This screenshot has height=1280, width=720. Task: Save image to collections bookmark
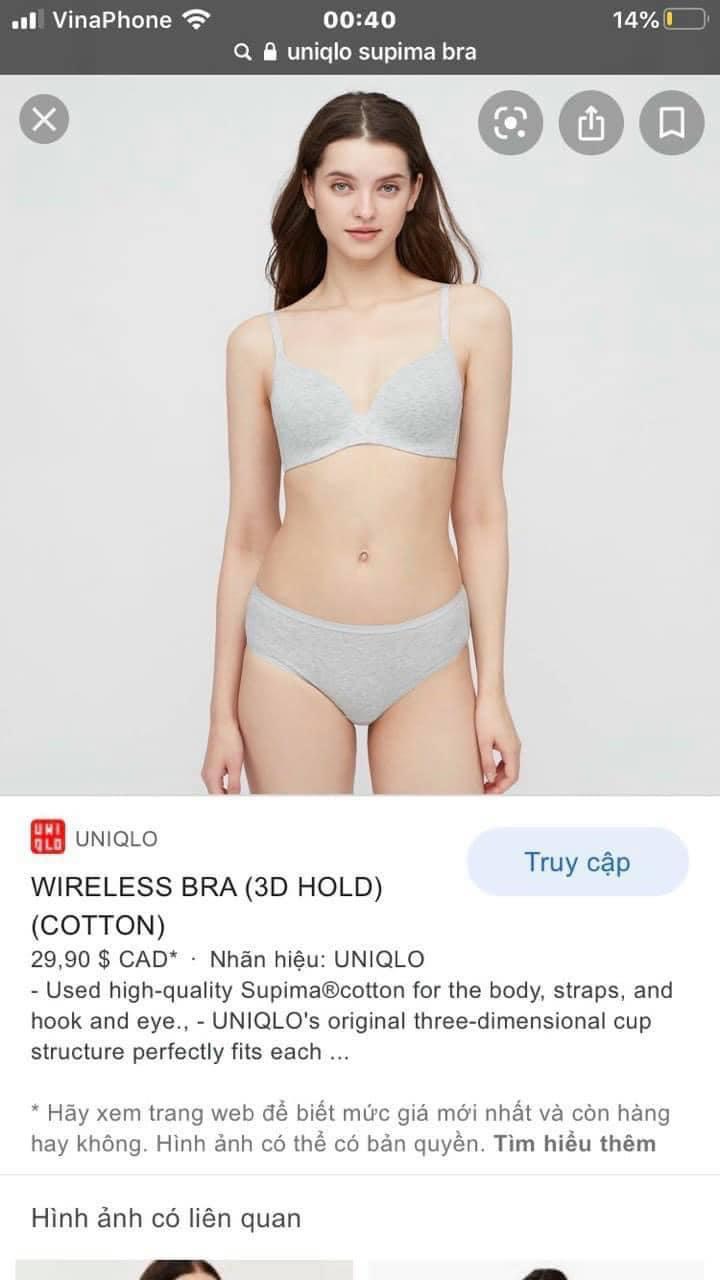671,123
